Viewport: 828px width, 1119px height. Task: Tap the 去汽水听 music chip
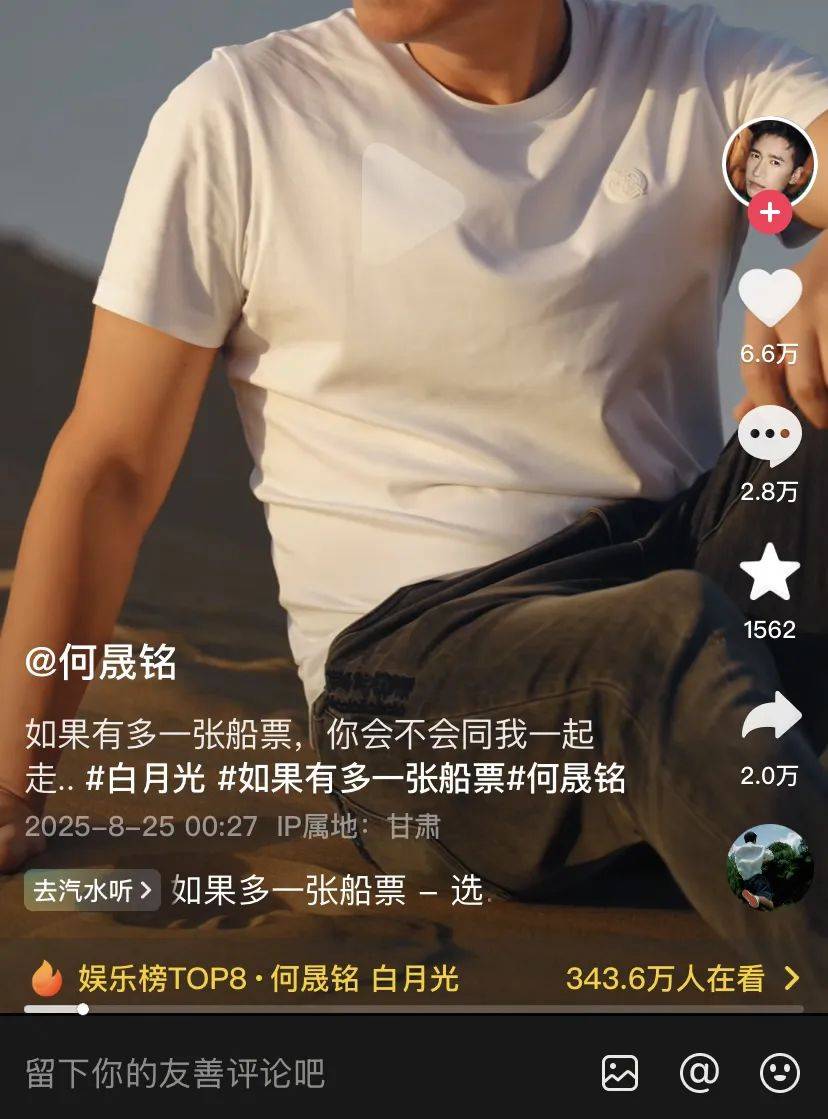tap(92, 890)
